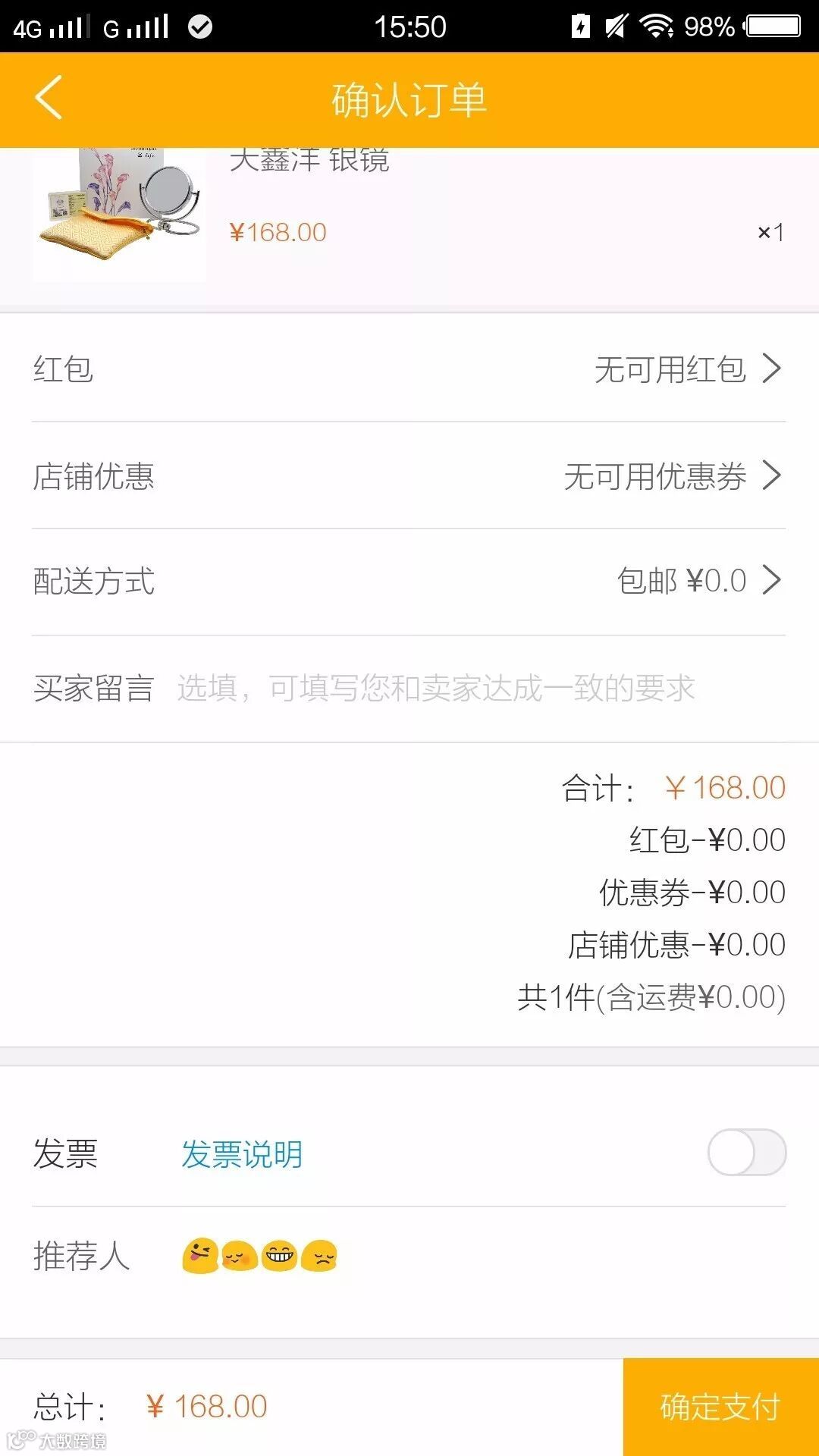Open the 红包 selection row
This screenshot has height=1456, width=819.
pos(409,369)
